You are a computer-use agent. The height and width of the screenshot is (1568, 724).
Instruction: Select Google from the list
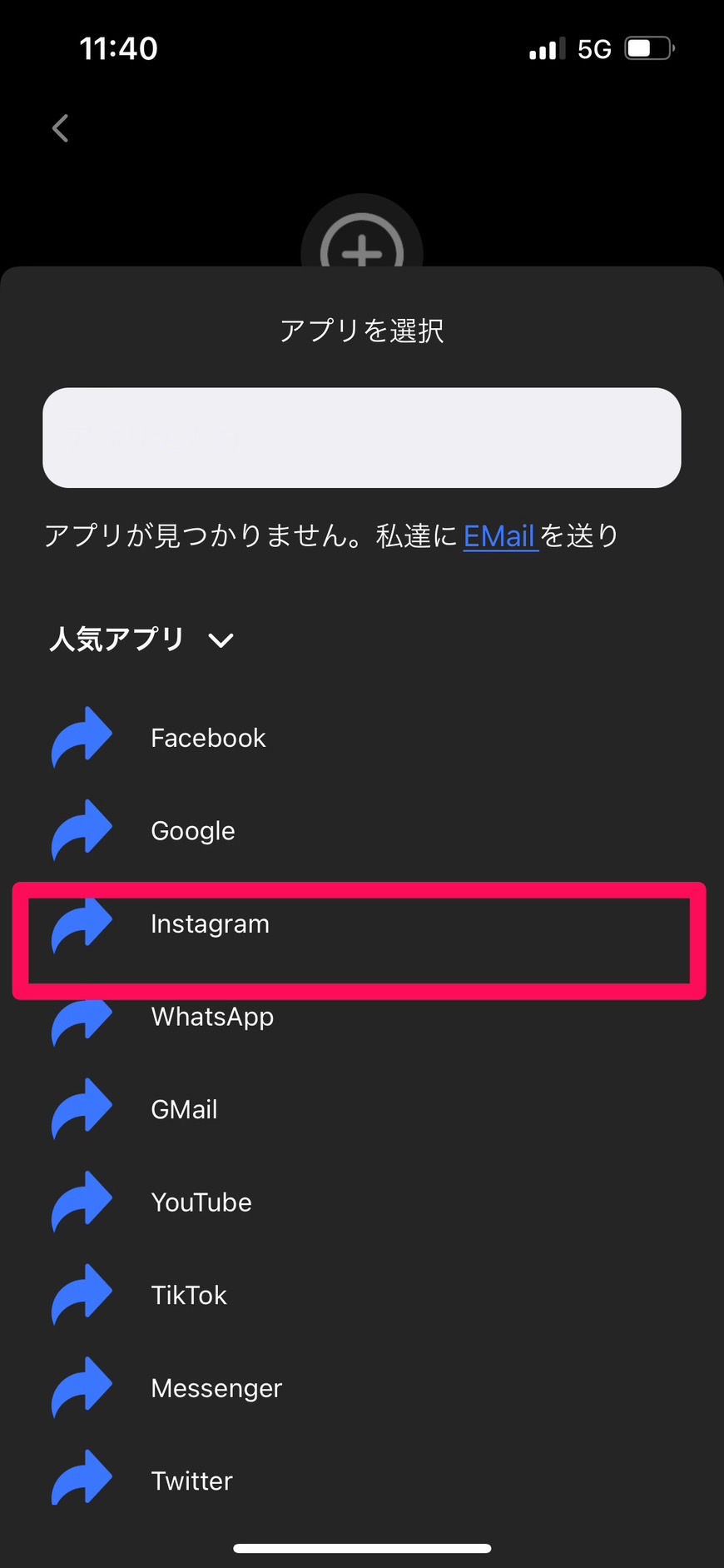(x=362, y=831)
